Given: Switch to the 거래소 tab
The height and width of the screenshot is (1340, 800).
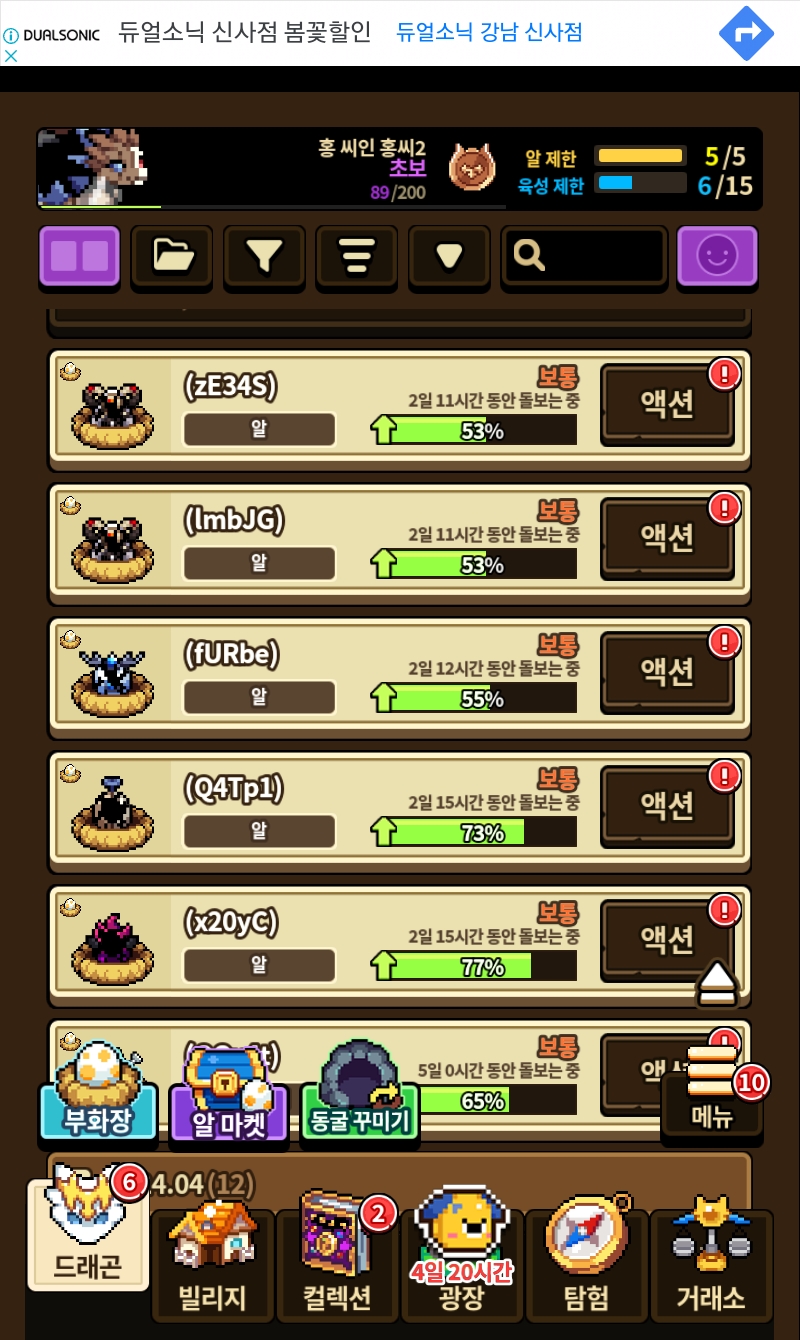Looking at the screenshot, I should pyautogui.click(x=711, y=1264).
